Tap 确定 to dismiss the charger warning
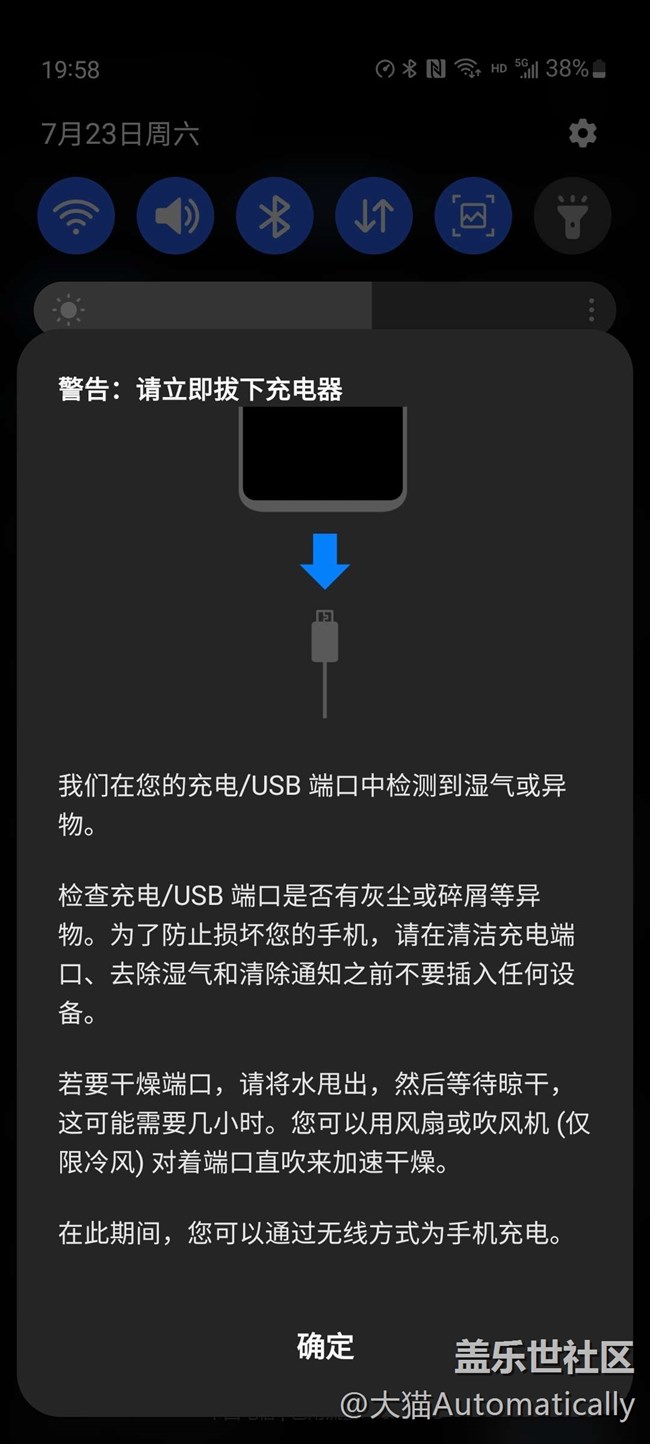Screen dimensions: 650x1444 point(325,1346)
